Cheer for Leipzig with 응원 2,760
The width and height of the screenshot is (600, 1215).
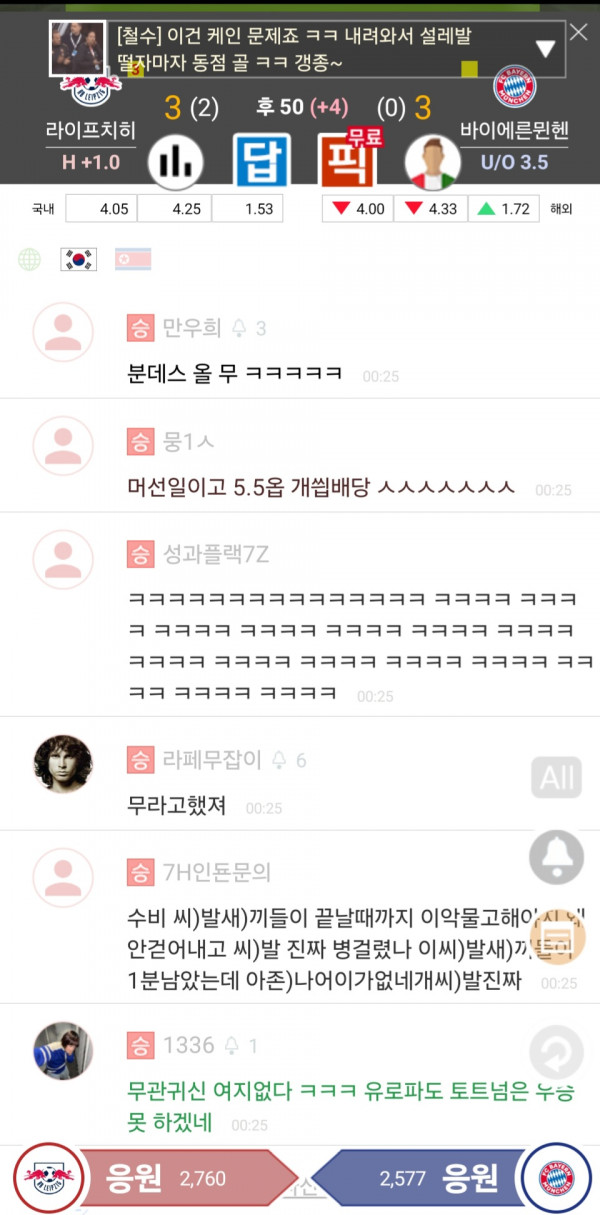point(187,1179)
